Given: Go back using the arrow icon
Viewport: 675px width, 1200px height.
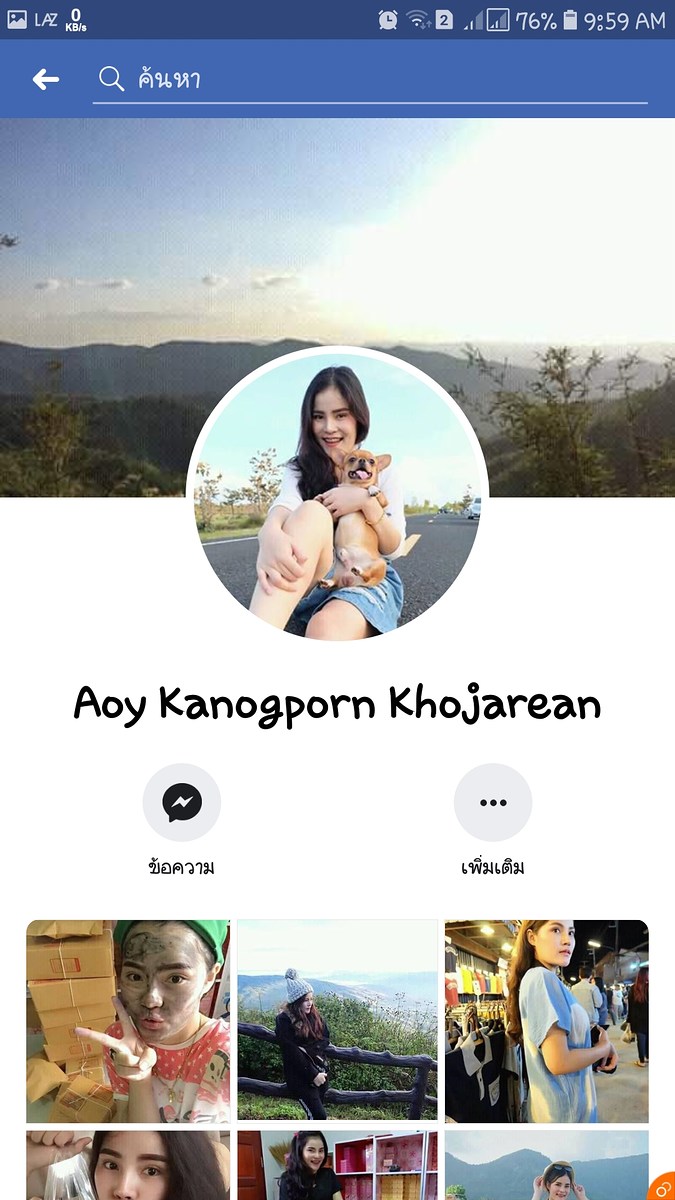Looking at the screenshot, I should (46, 80).
